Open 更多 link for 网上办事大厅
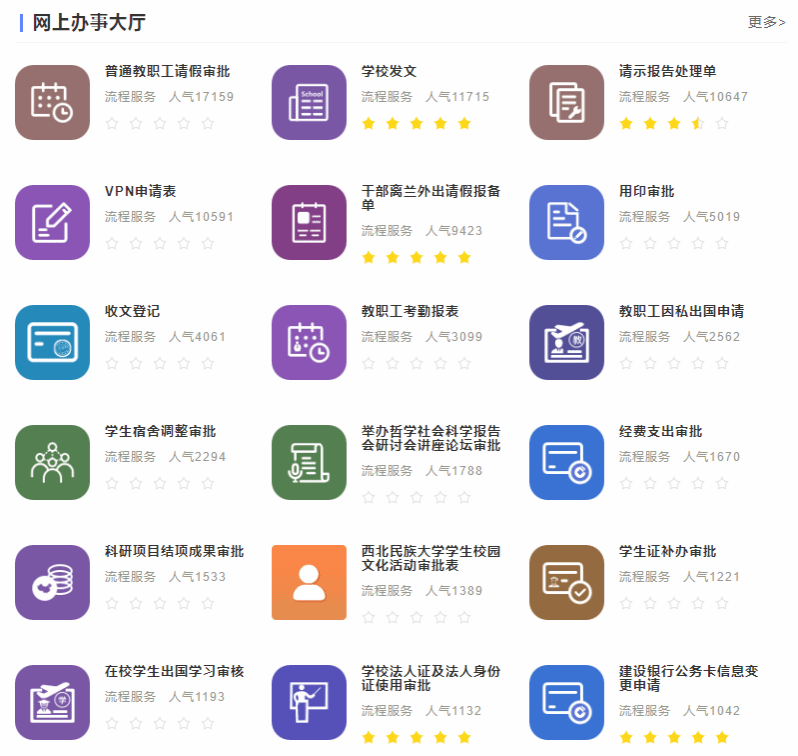Screen dimensions: 798x756 [766, 22]
